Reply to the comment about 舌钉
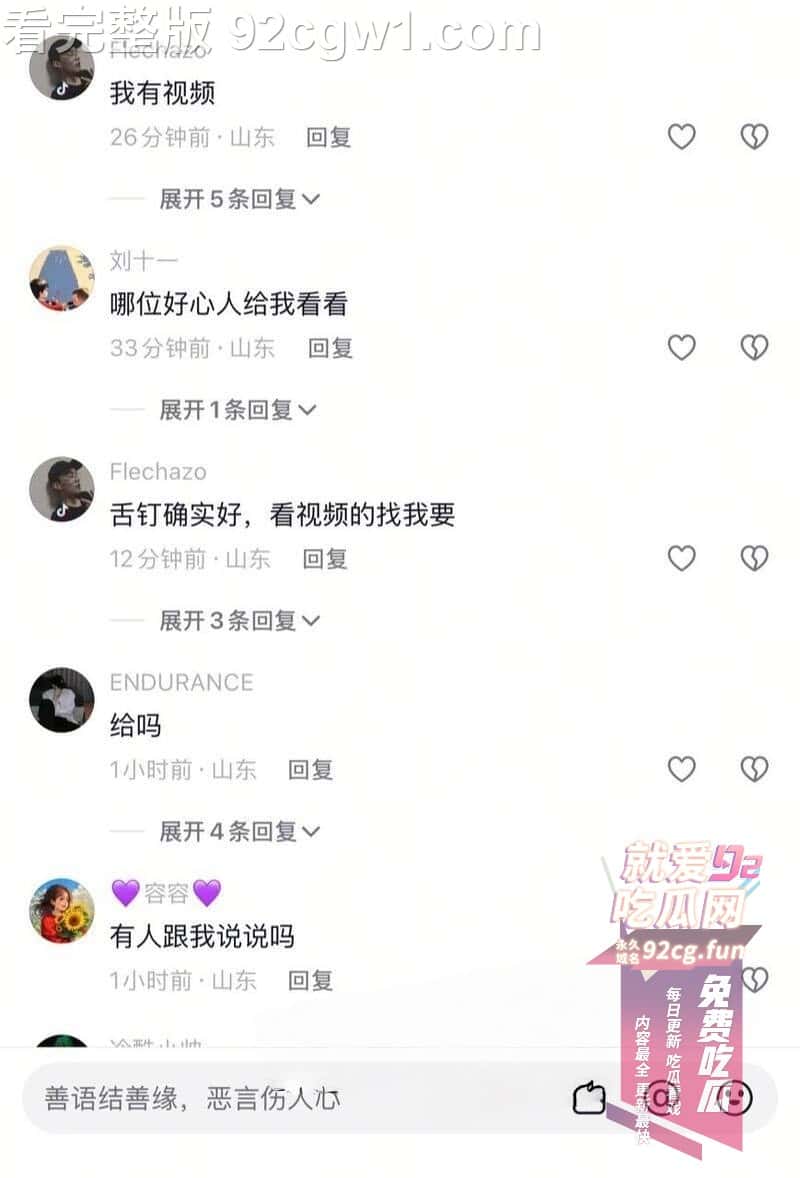800x1178 pixels. [x=325, y=559]
